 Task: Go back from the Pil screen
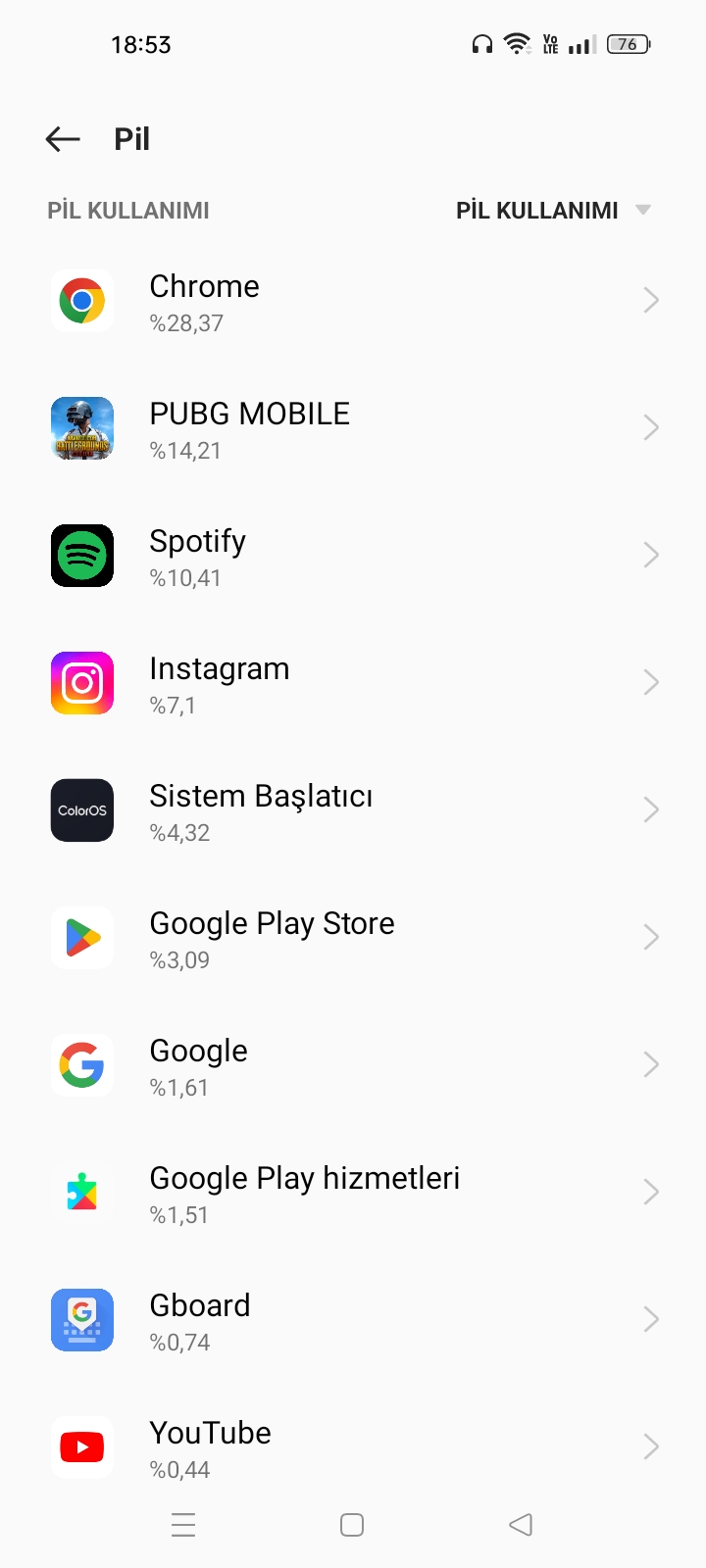(x=63, y=139)
